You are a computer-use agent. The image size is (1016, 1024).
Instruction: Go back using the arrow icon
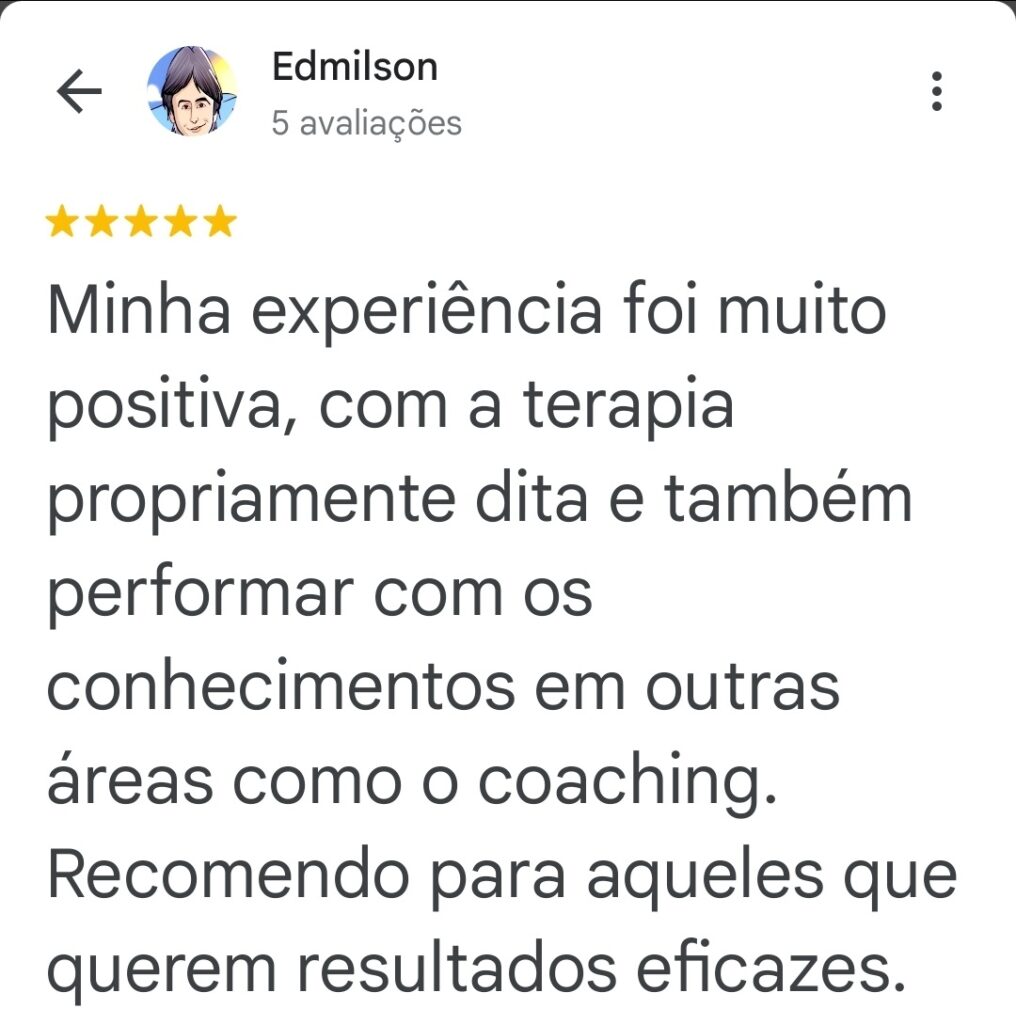coord(79,93)
